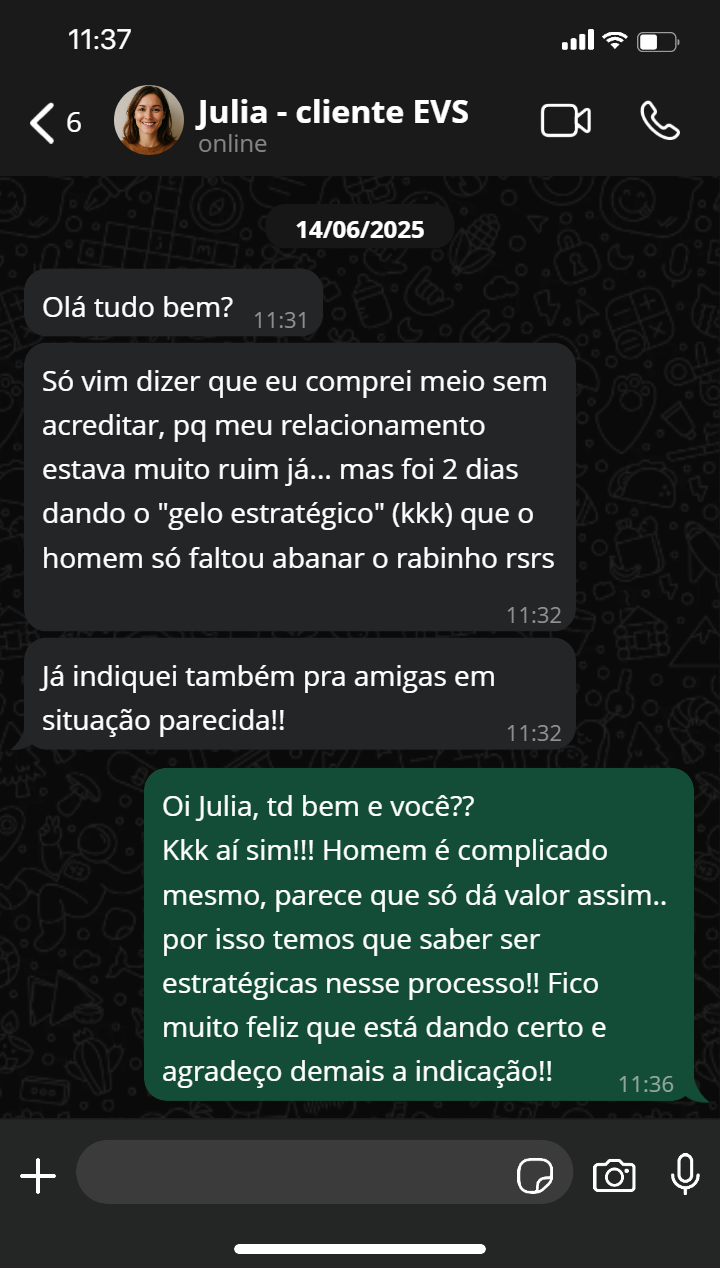Tap the 'online' status label

(x=233, y=143)
